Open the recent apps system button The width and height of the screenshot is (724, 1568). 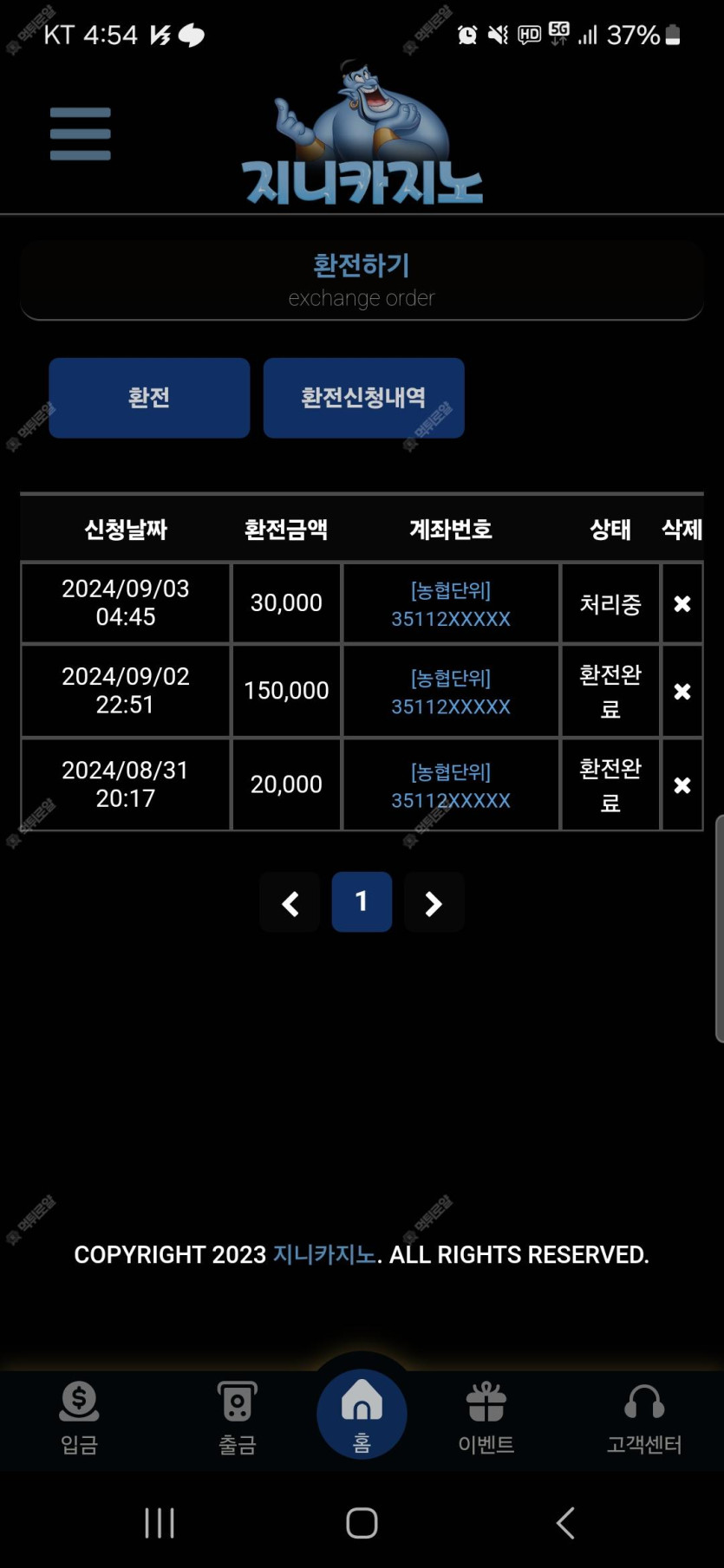(x=160, y=1522)
